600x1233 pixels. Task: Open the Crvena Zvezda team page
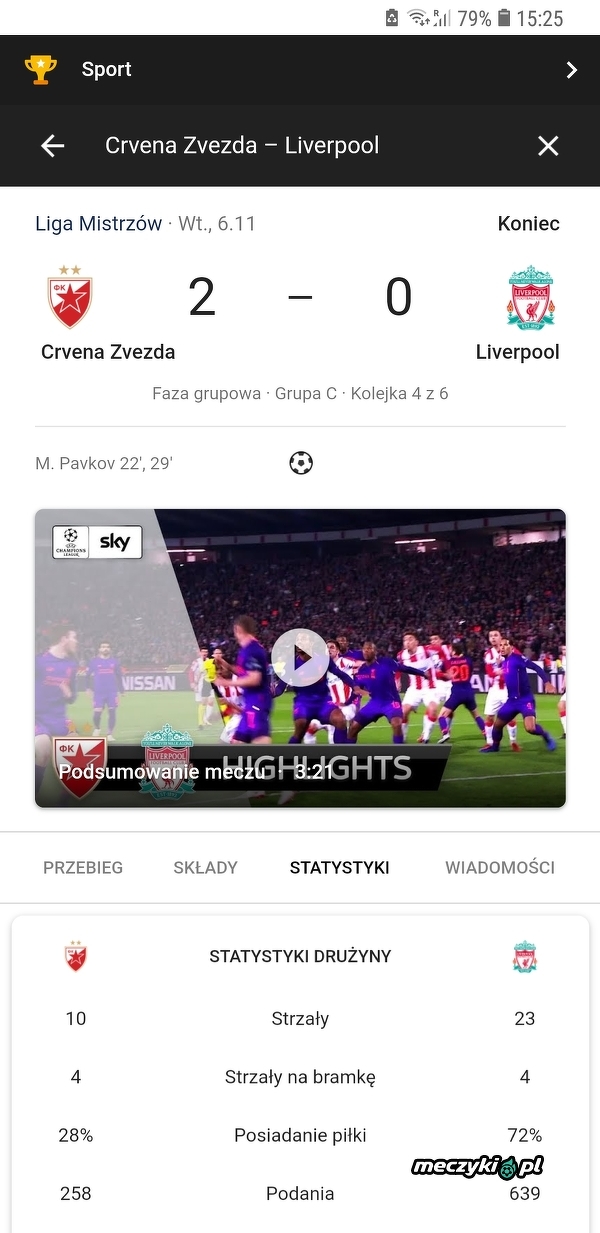(x=108, y=315)
